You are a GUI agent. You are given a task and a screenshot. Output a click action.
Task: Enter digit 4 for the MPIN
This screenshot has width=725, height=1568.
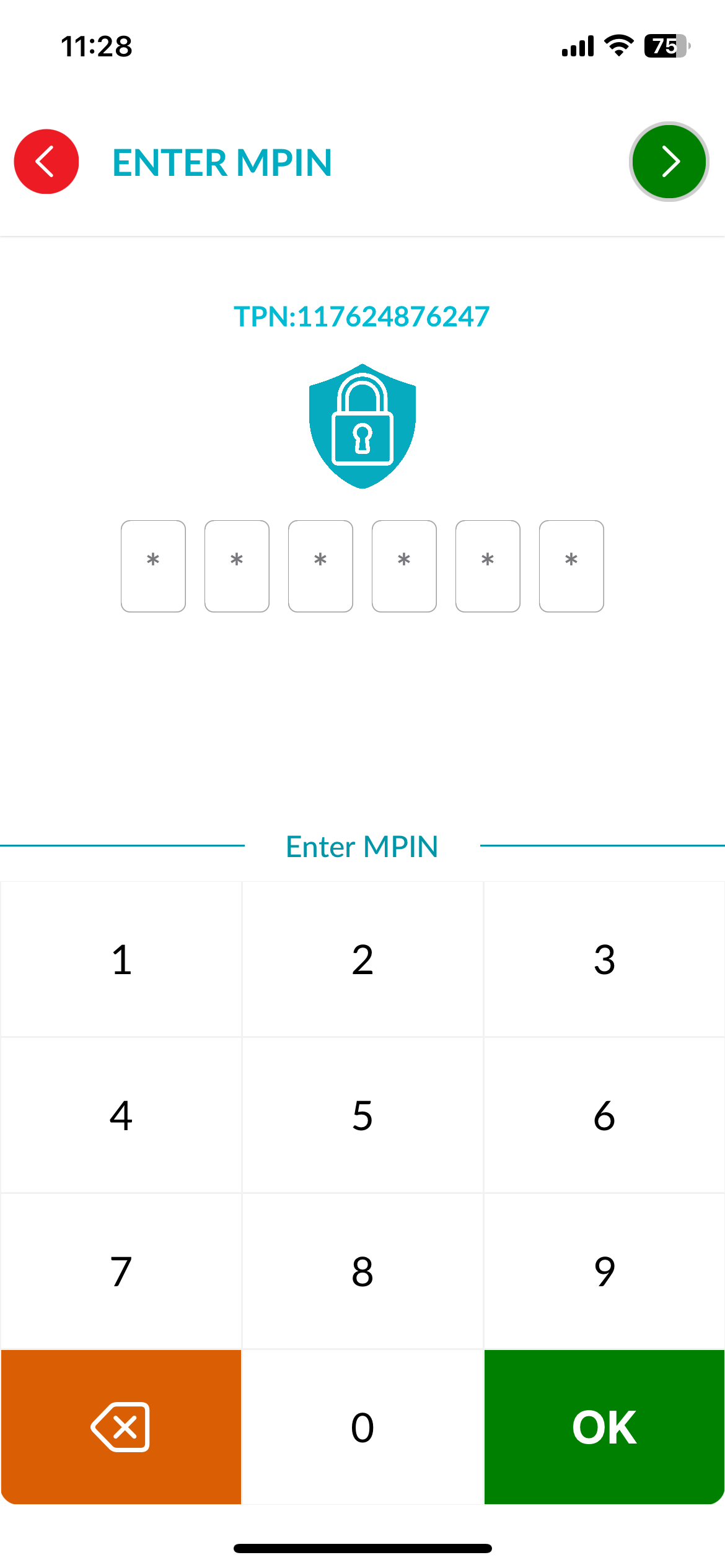pyautogui.click(x=121, y=1115)
